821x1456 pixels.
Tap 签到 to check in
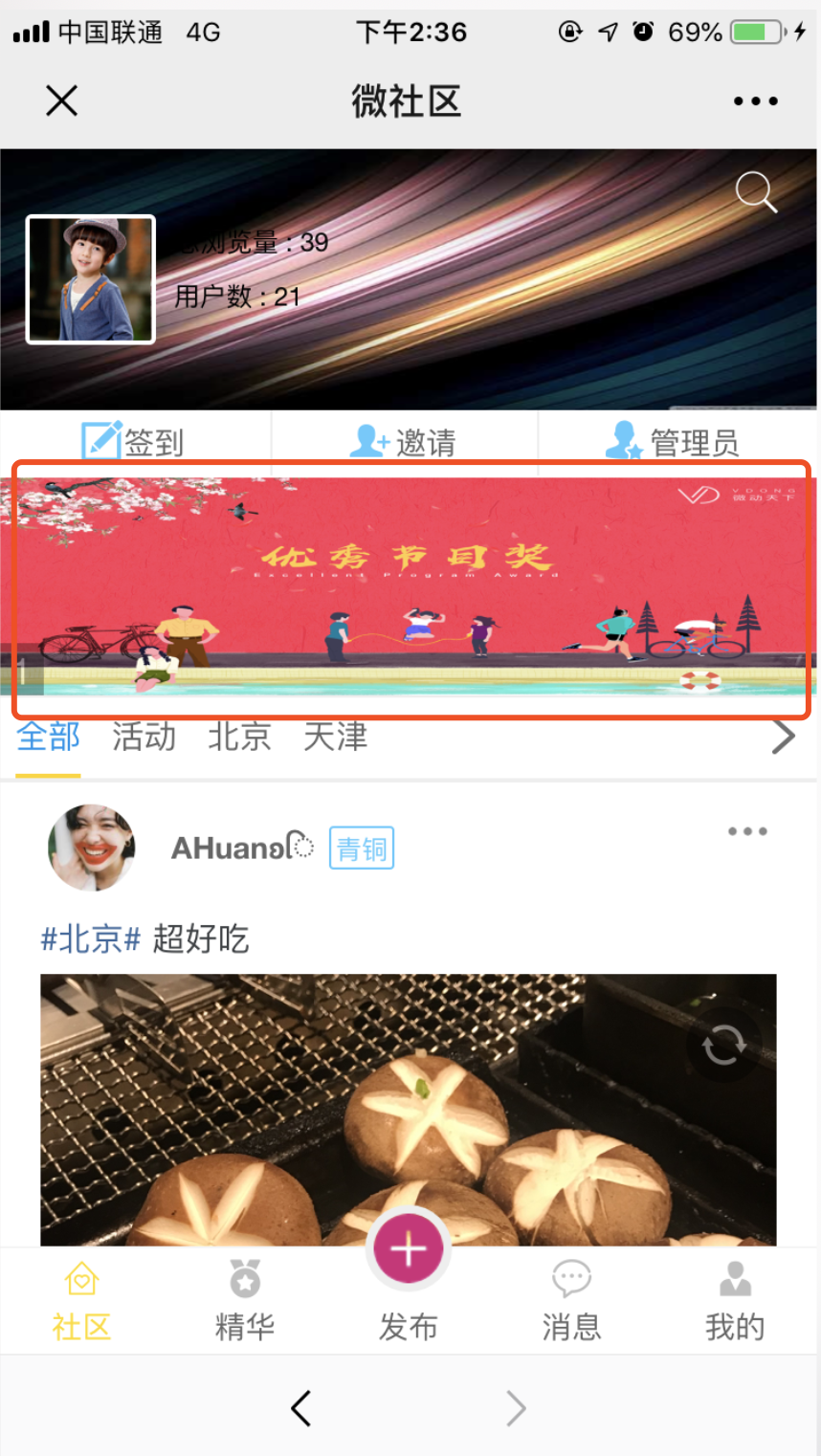(x=134, y=442)
